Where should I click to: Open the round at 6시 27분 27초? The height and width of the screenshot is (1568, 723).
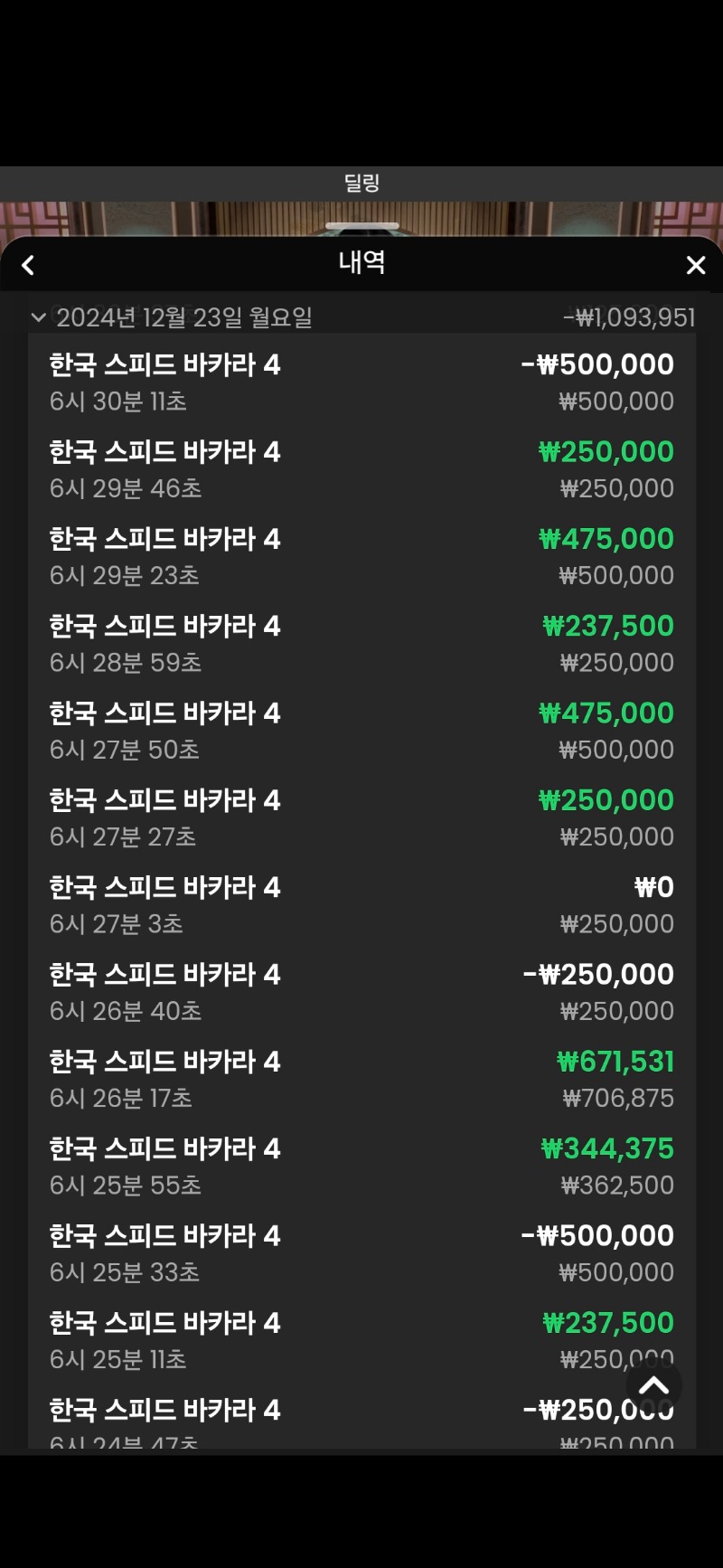point(361,817)
